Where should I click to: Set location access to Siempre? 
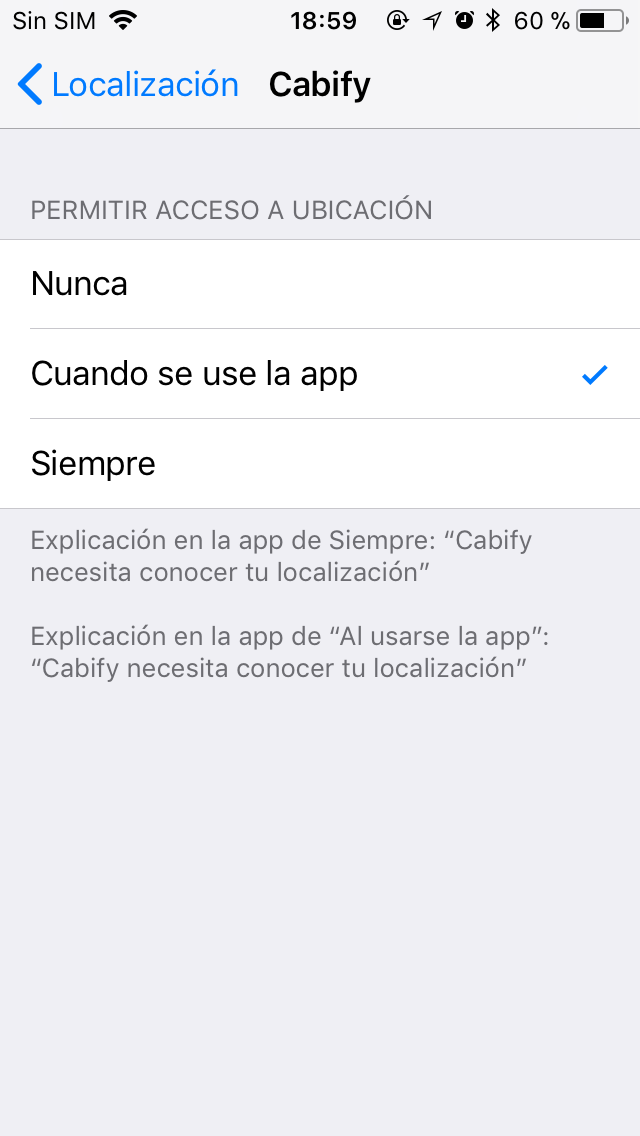[x=320, y=464]
